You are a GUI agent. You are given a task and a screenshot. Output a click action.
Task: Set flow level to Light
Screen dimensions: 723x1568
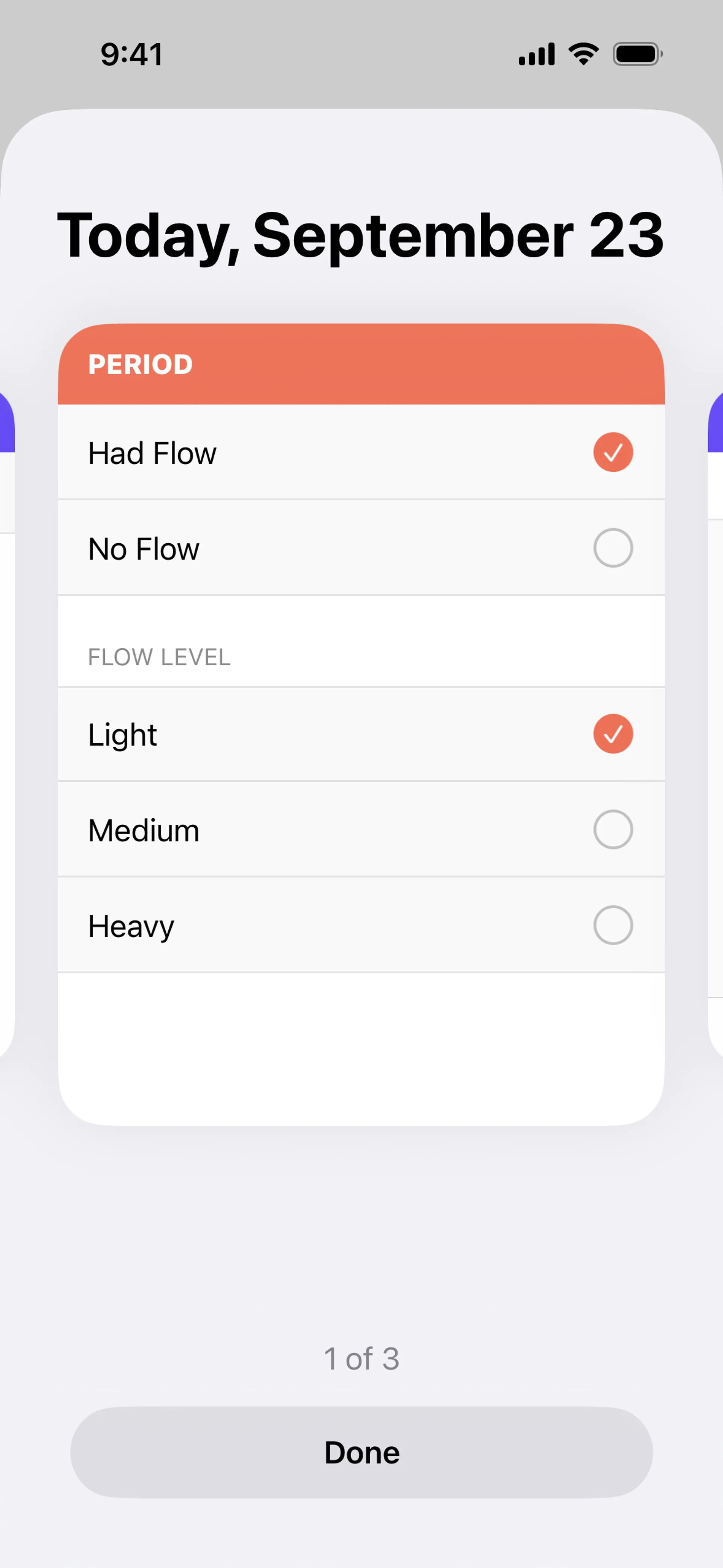pyautogui.click(x=360, y=734)
